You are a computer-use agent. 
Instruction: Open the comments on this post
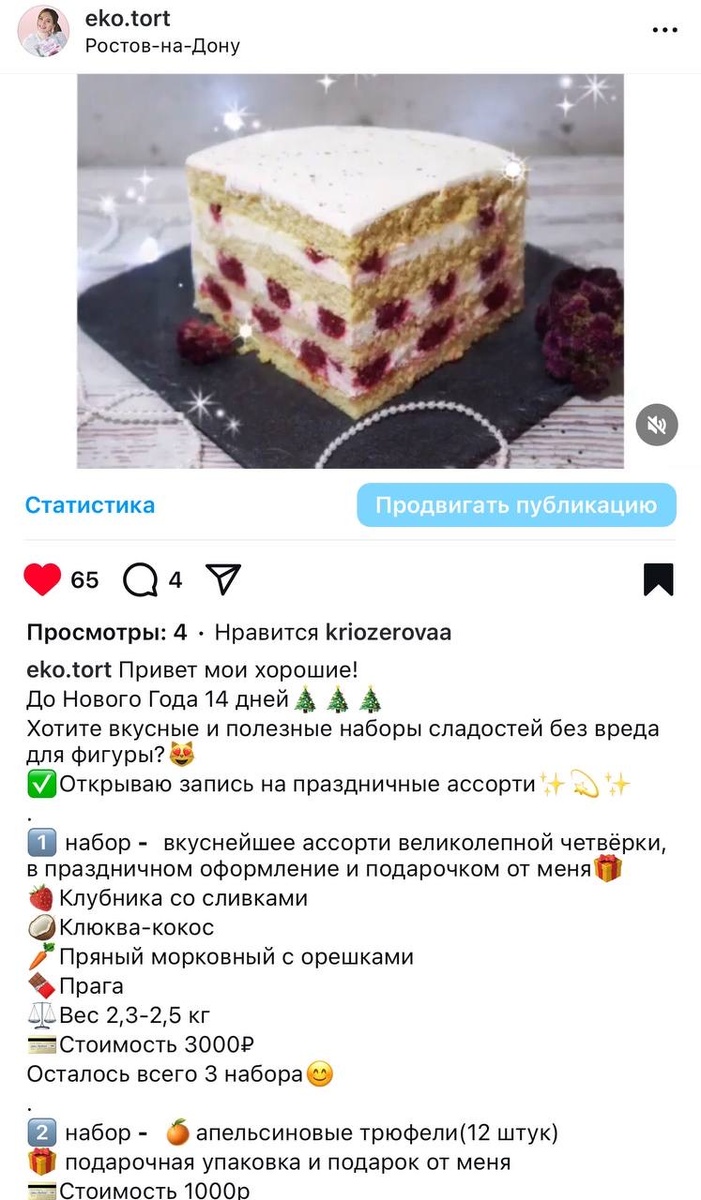tap(140, 579)
